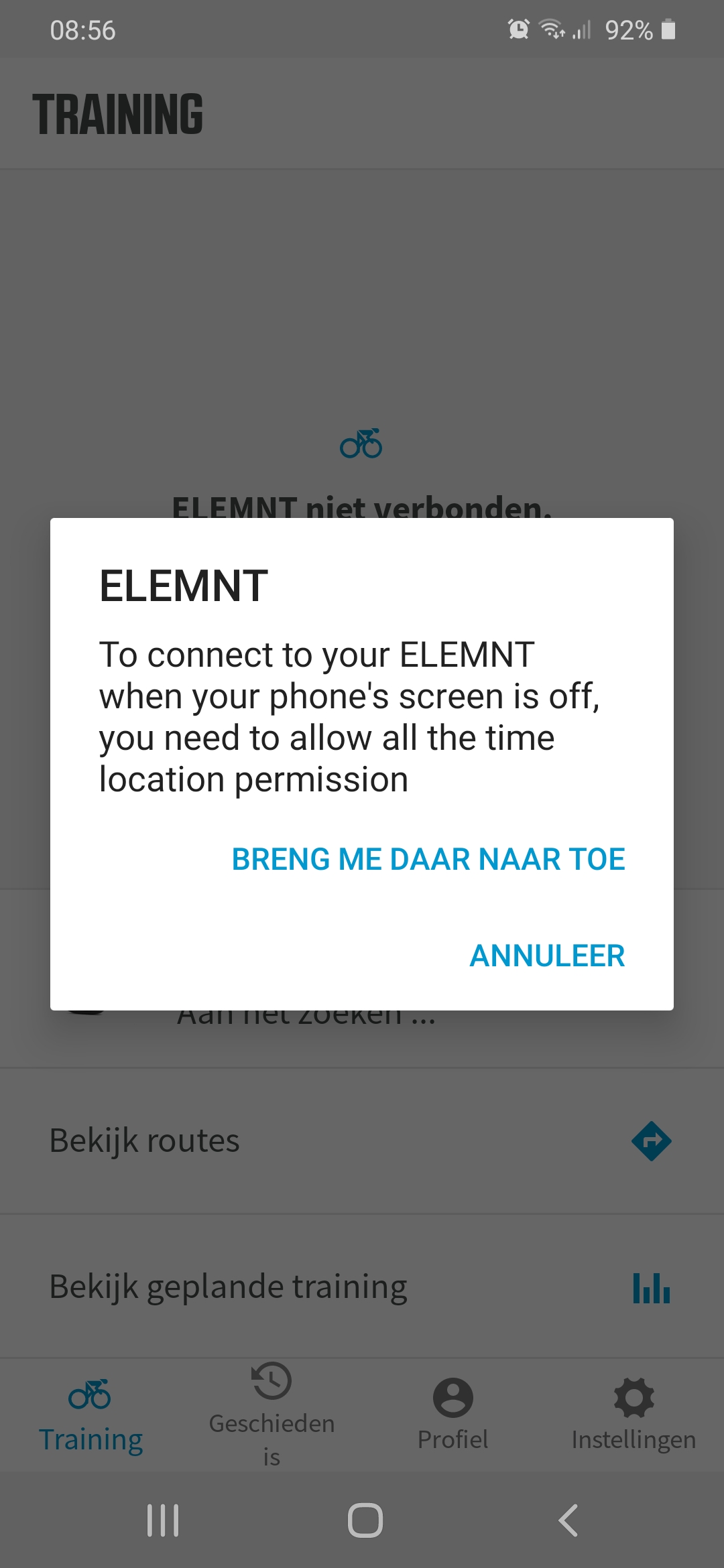Tap BRENG ME DAAR NAAR TOE button
This screenshot has height=1568, width=724.
point(428,859)
